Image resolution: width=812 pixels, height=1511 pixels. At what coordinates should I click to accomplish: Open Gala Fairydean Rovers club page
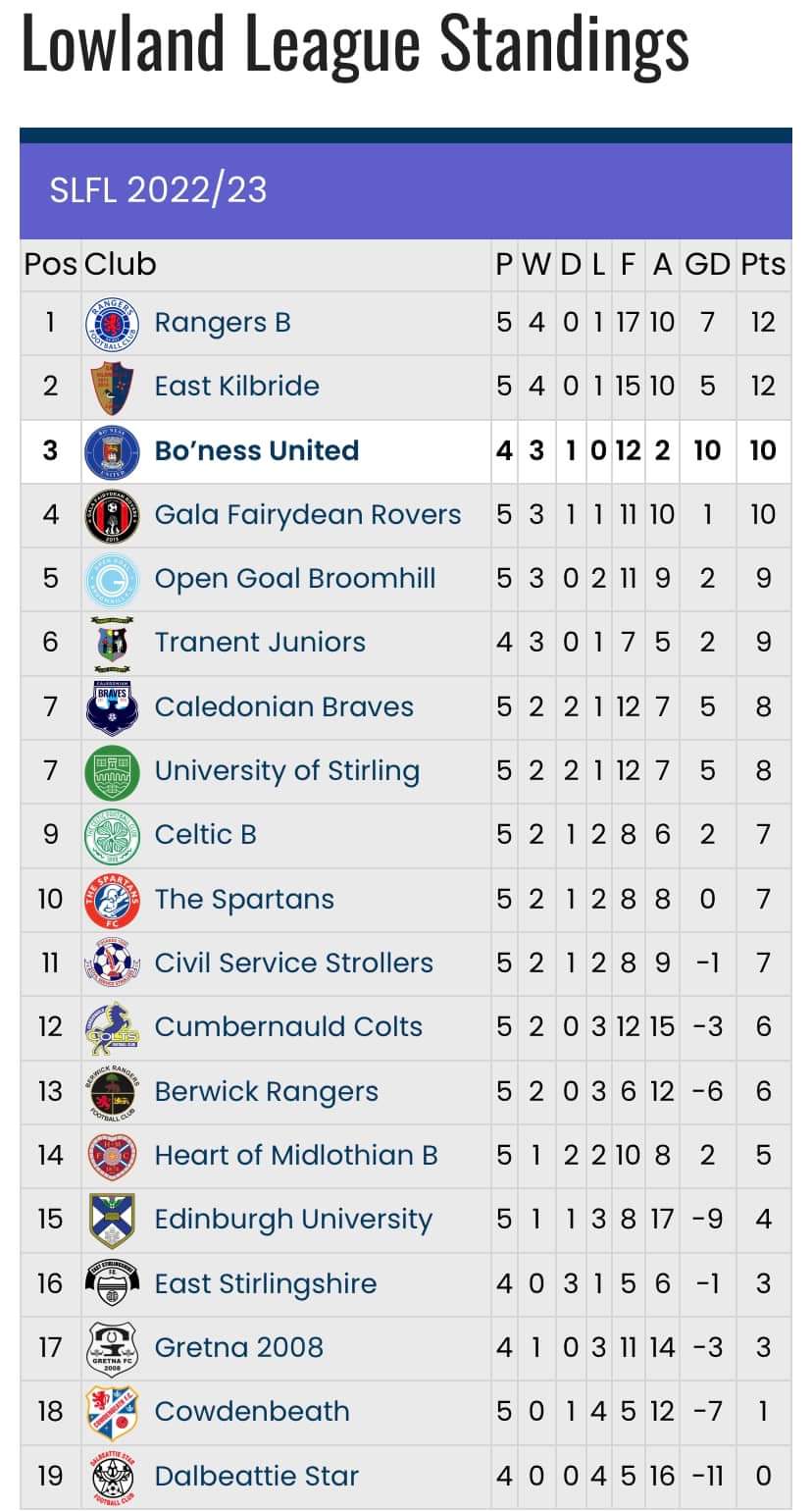pos(308,515)
